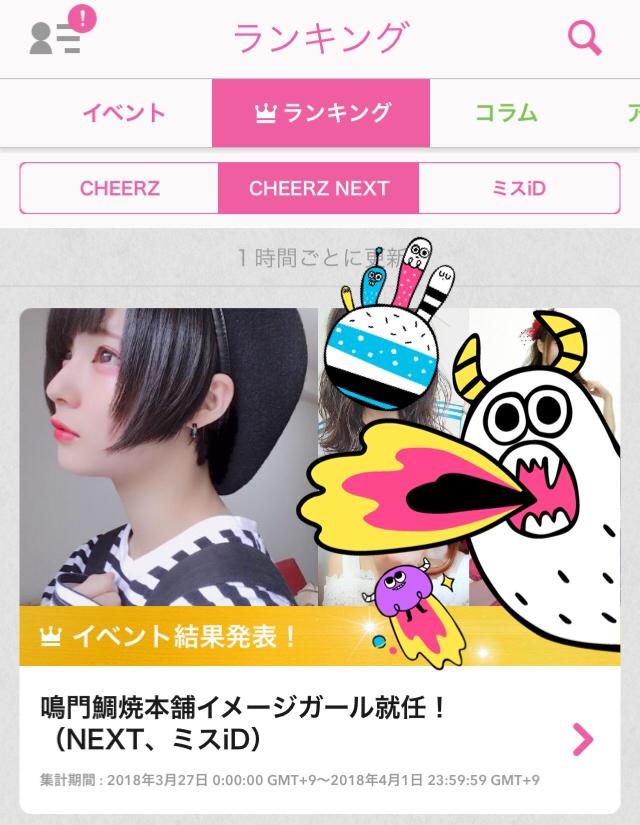Switch to the コラム tab
Screen dimensions: 640x825
pyautogui.click(x=506, y=113)
